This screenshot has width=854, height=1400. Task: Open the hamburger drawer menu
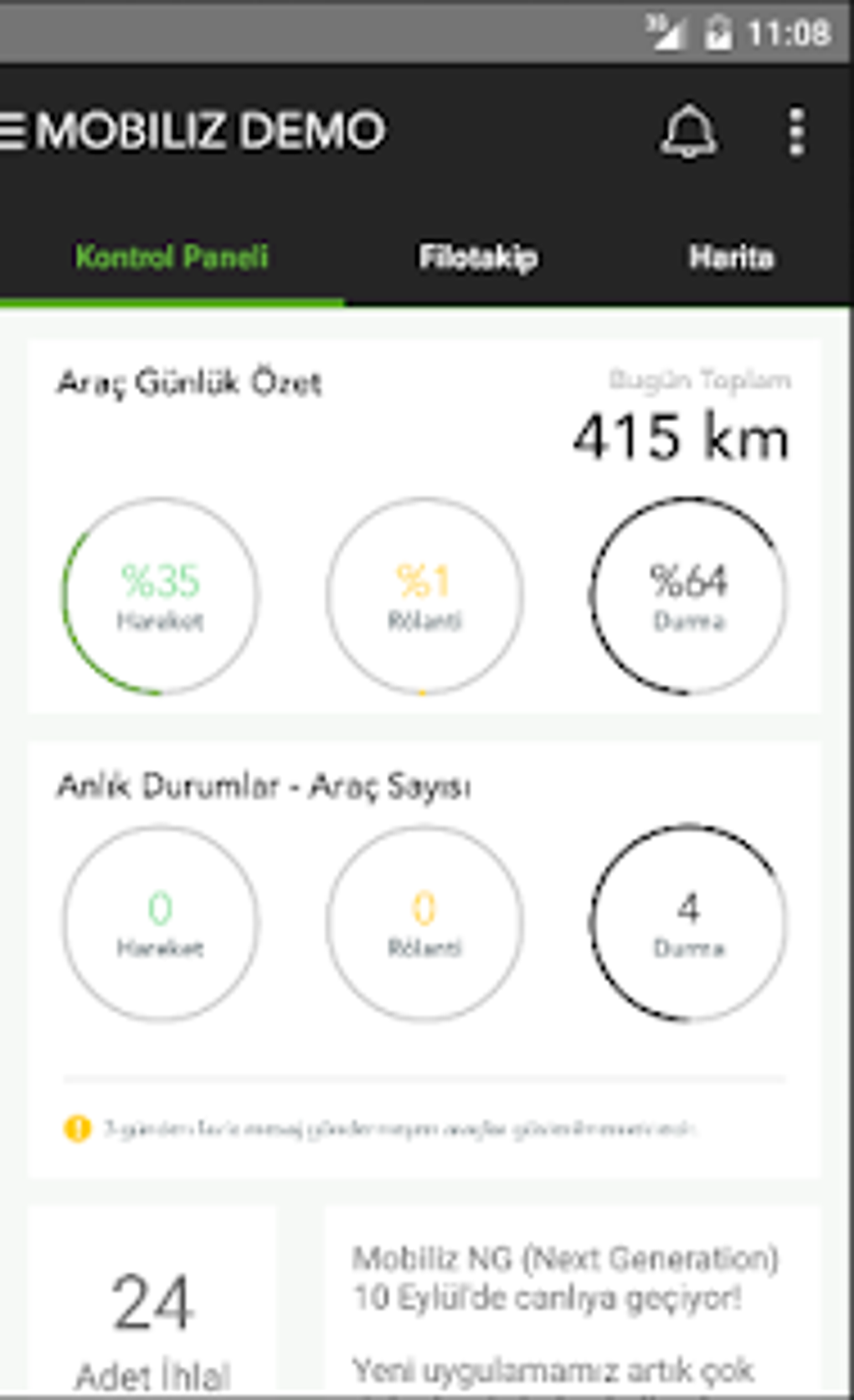coord(13,131)
